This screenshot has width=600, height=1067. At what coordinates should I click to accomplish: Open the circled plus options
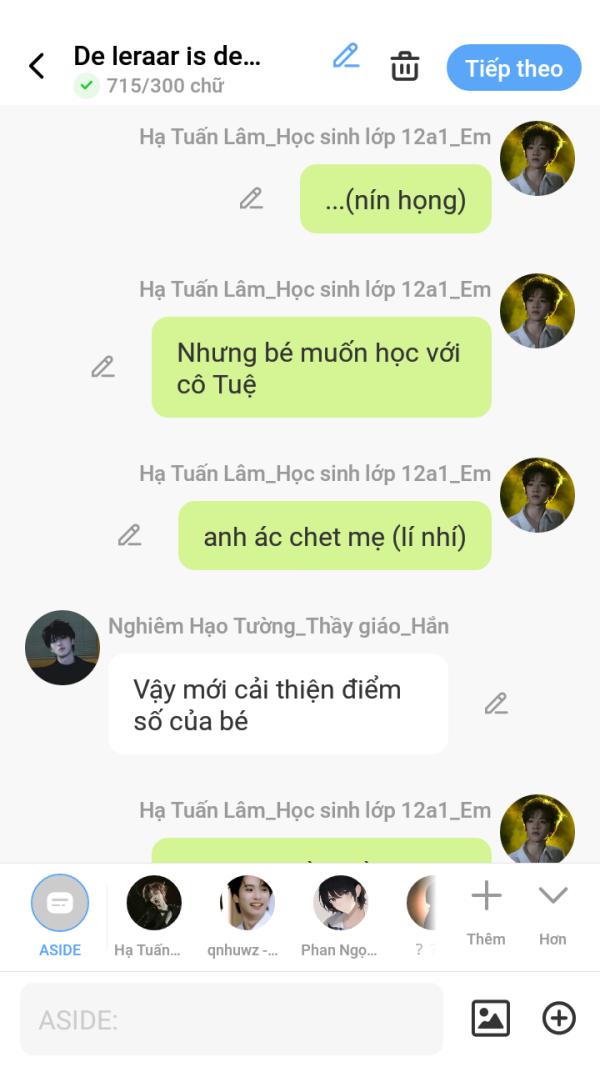tap(559, 1018)
